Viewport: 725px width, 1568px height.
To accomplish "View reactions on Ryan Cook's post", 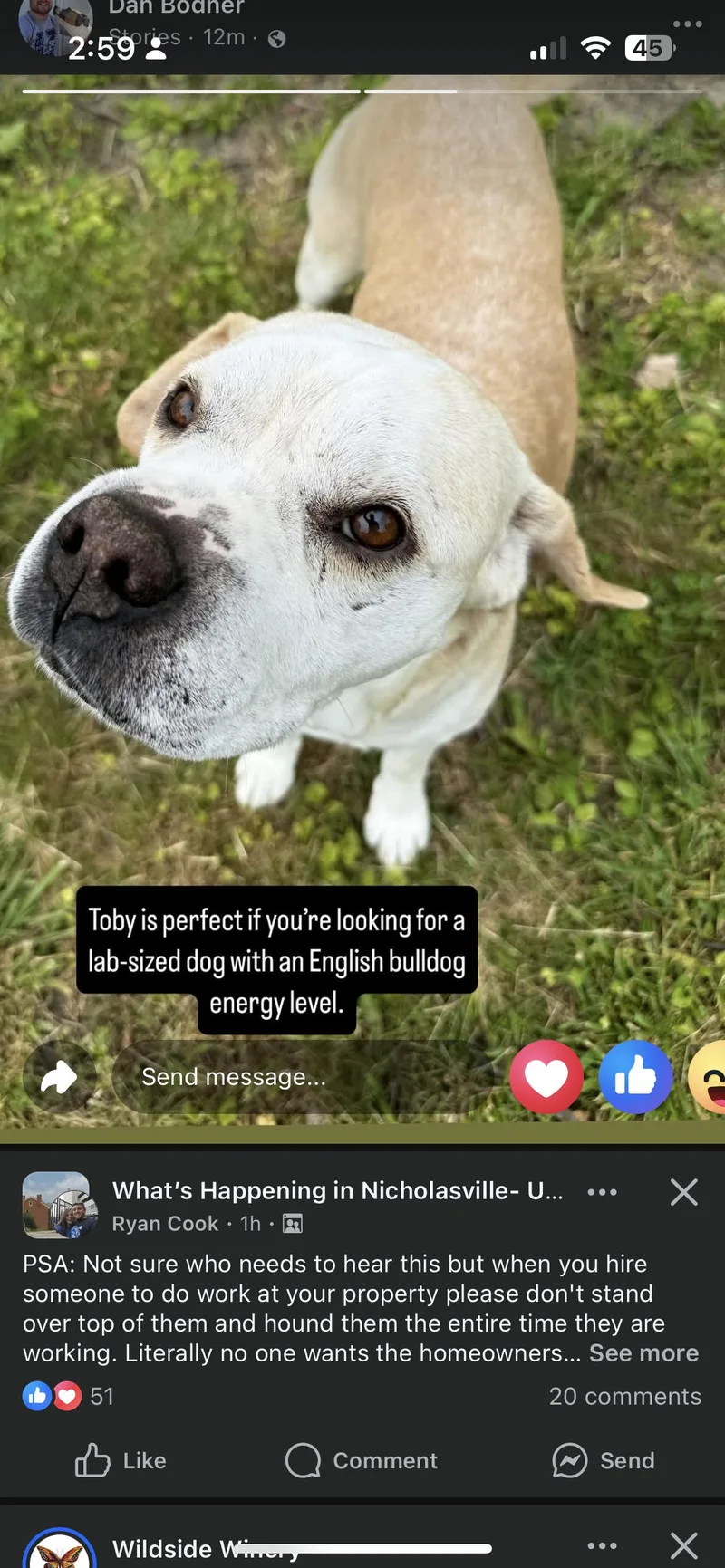I will pos(68,1397).
